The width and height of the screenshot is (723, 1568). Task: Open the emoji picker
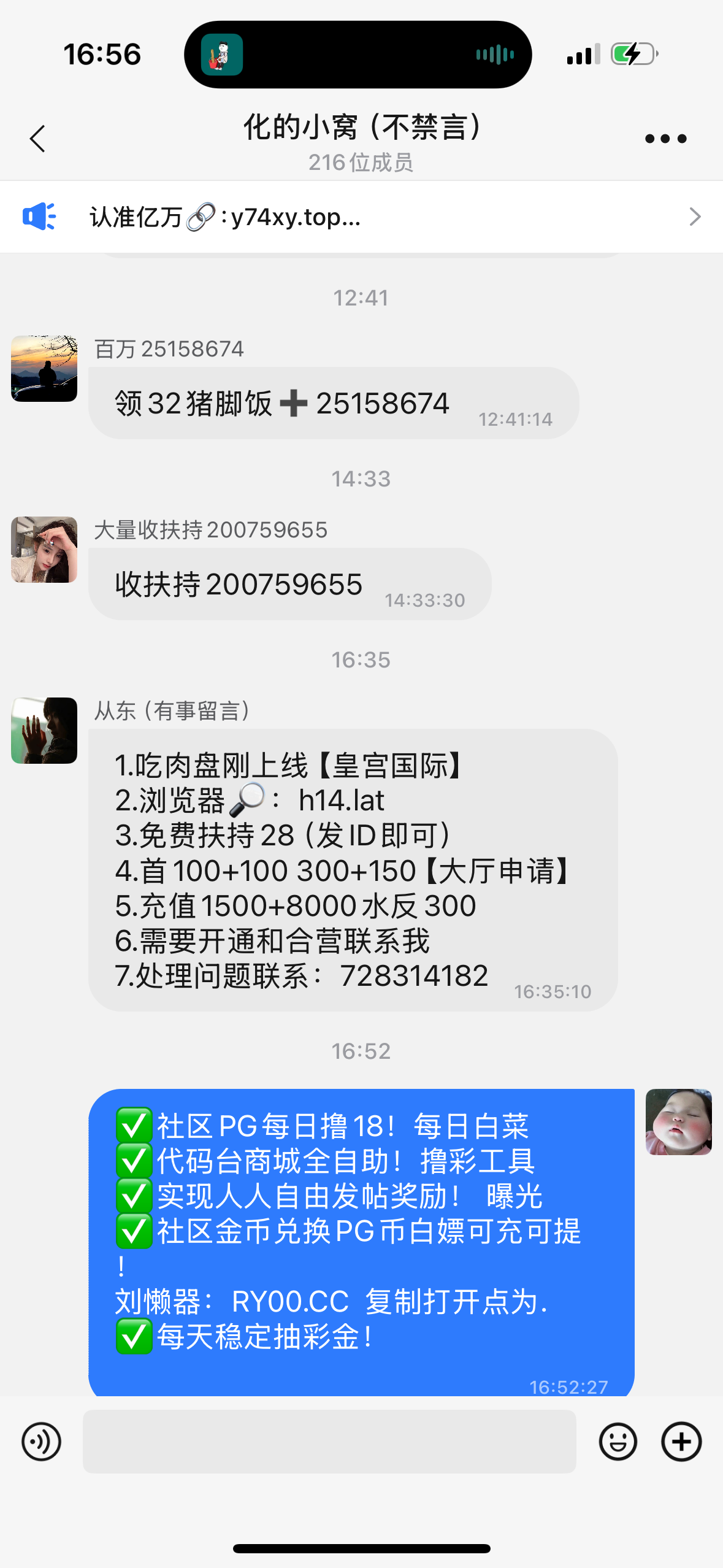coord(618,1442)
